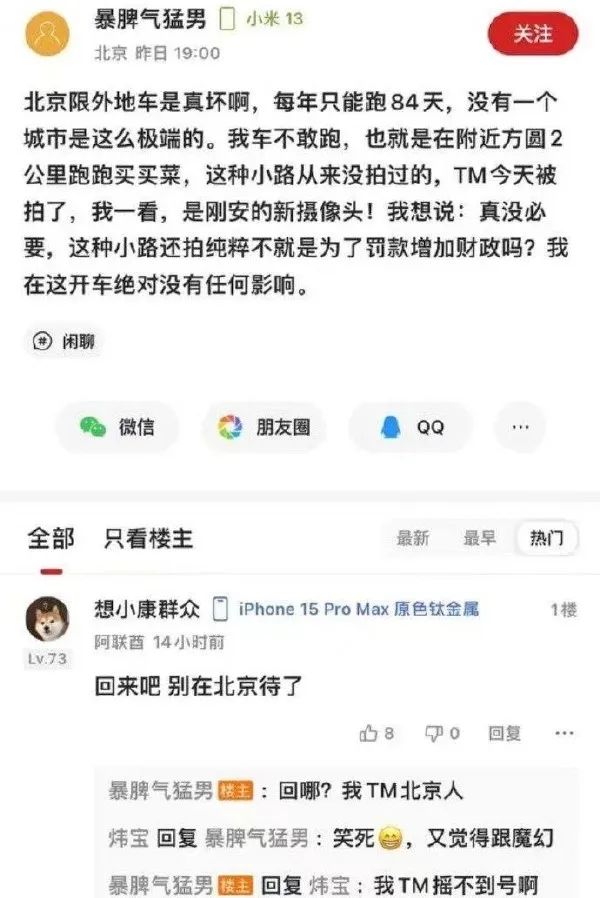
Task: Follow 暴脾气猛男 with the 关注 button
Action: [x=533, y=33]
